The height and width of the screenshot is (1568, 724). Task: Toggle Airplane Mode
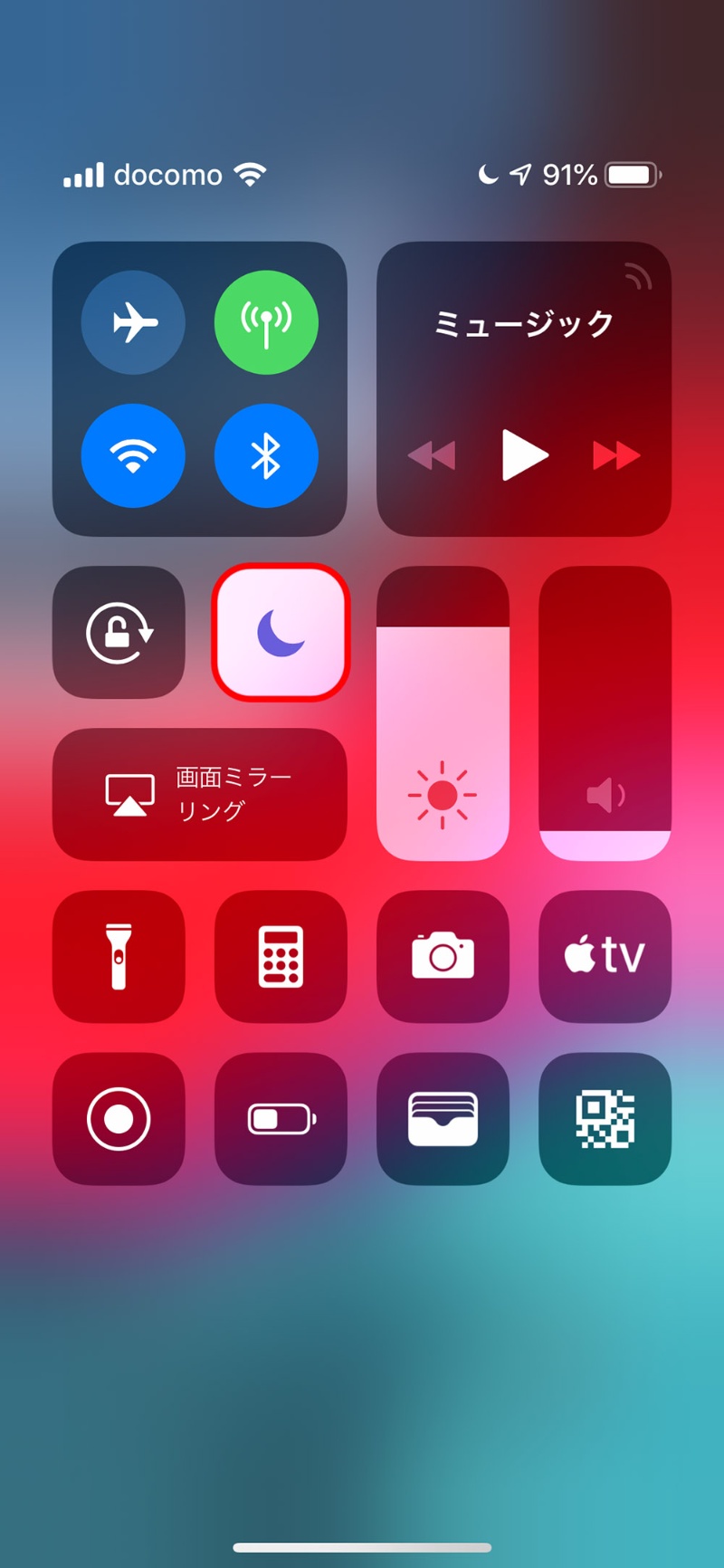tap(133, 322)
